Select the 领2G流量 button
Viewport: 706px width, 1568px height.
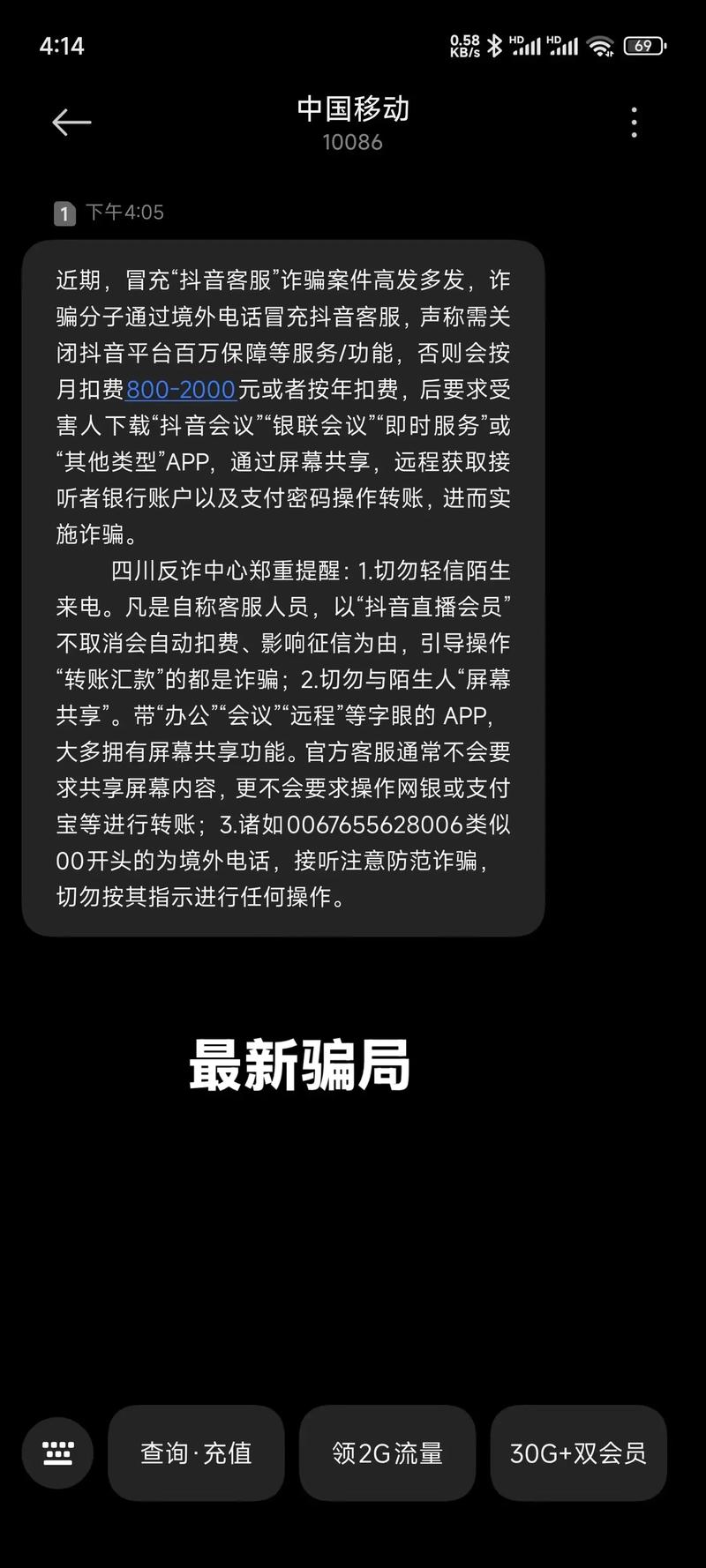(387, 1452)
